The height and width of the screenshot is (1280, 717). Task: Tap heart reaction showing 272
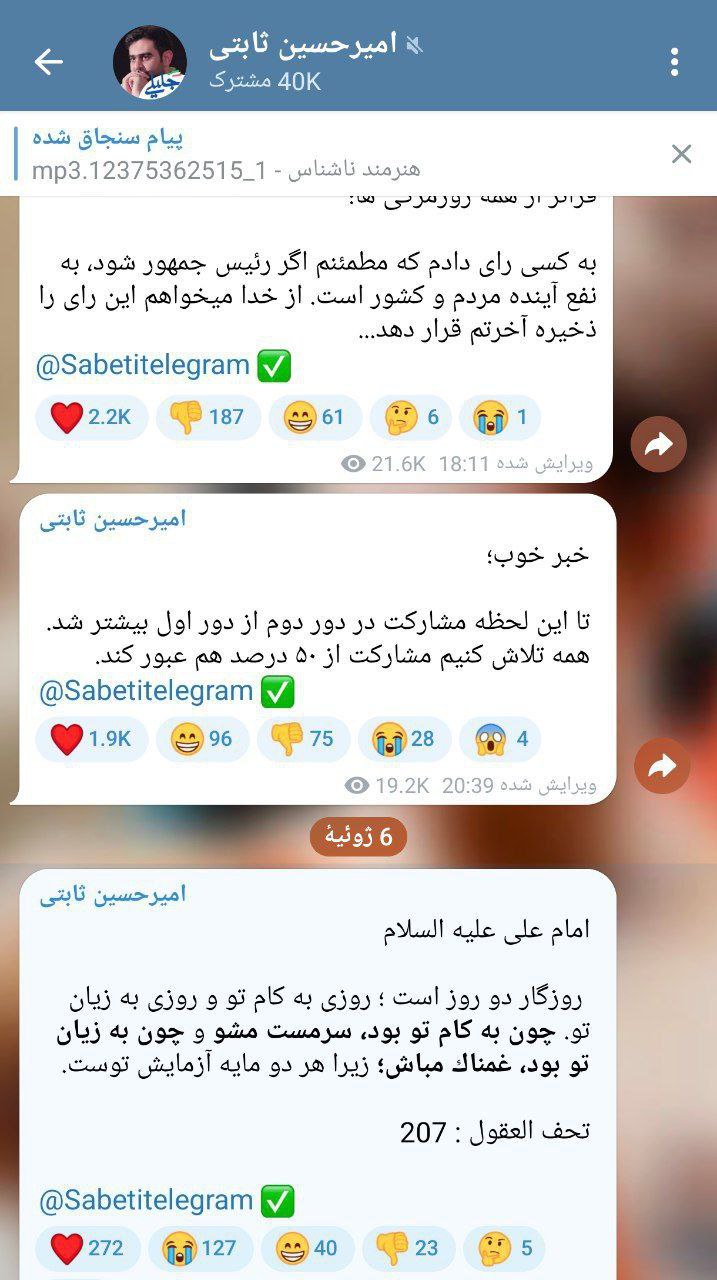click(87, 1248)
